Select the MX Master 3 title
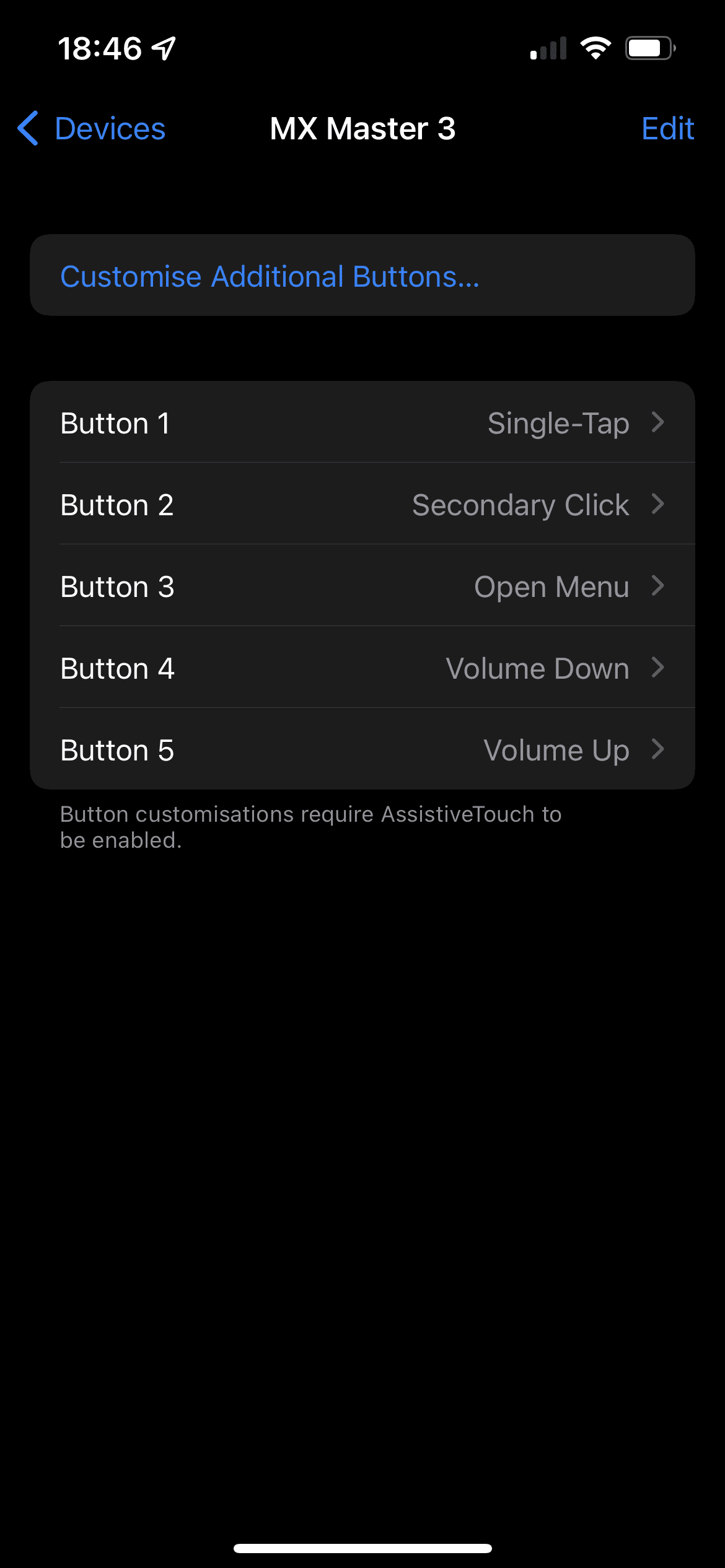The width and height of the screenshot is (725, 1568). point(362,128)
